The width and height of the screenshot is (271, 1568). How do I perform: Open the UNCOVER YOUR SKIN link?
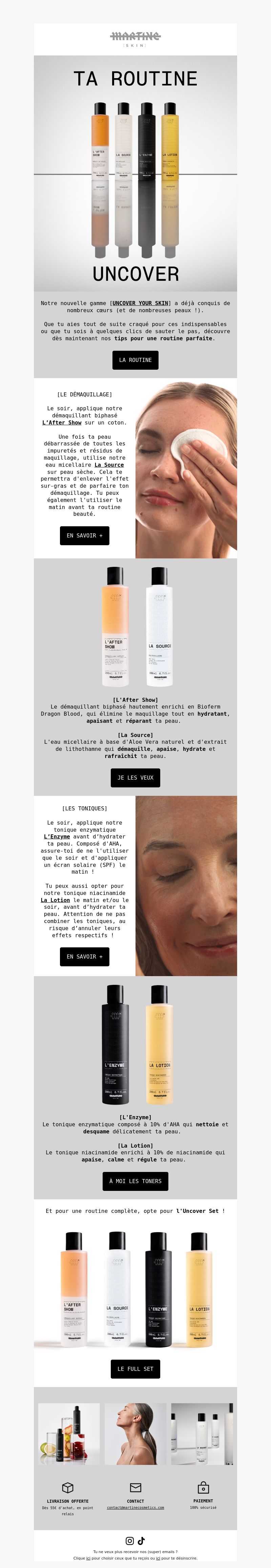[141, 303]
